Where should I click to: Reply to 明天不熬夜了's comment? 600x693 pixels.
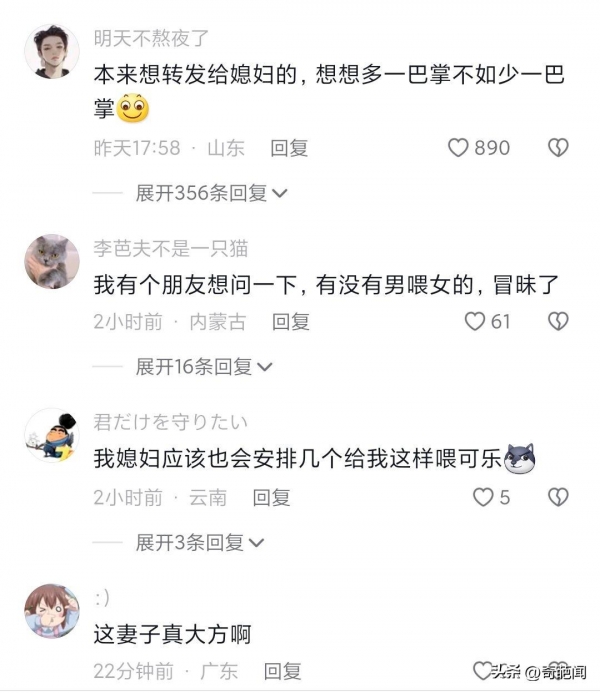tap(289, 148)
